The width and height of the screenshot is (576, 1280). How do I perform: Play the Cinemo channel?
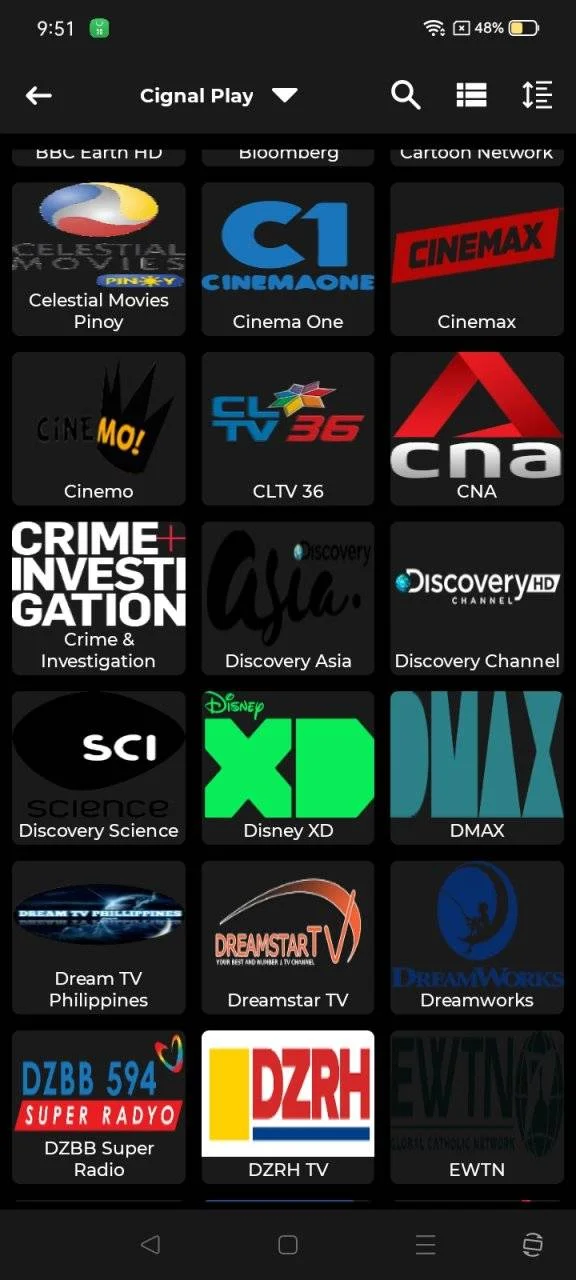(x=99, y=428)
